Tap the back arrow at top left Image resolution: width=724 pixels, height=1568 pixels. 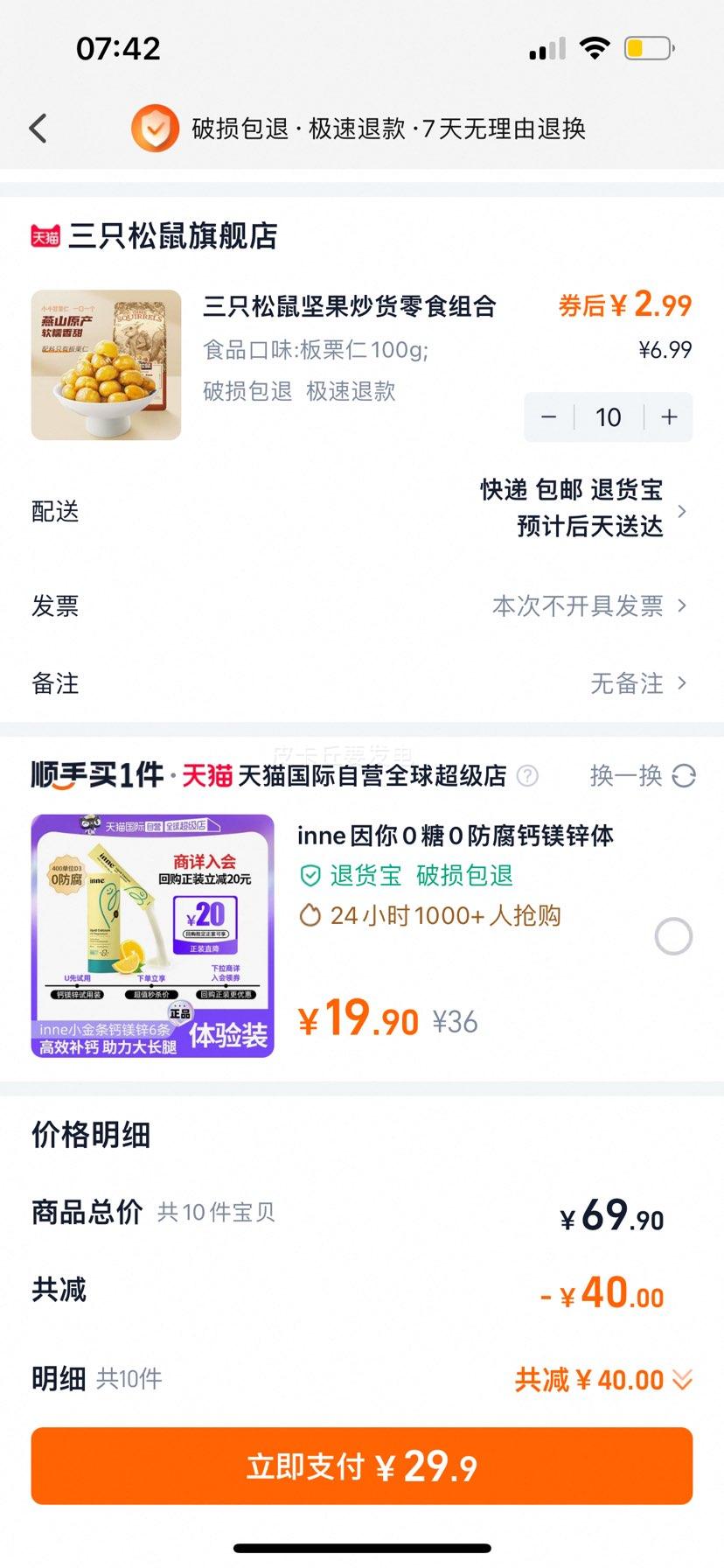[x=37, y=128]
